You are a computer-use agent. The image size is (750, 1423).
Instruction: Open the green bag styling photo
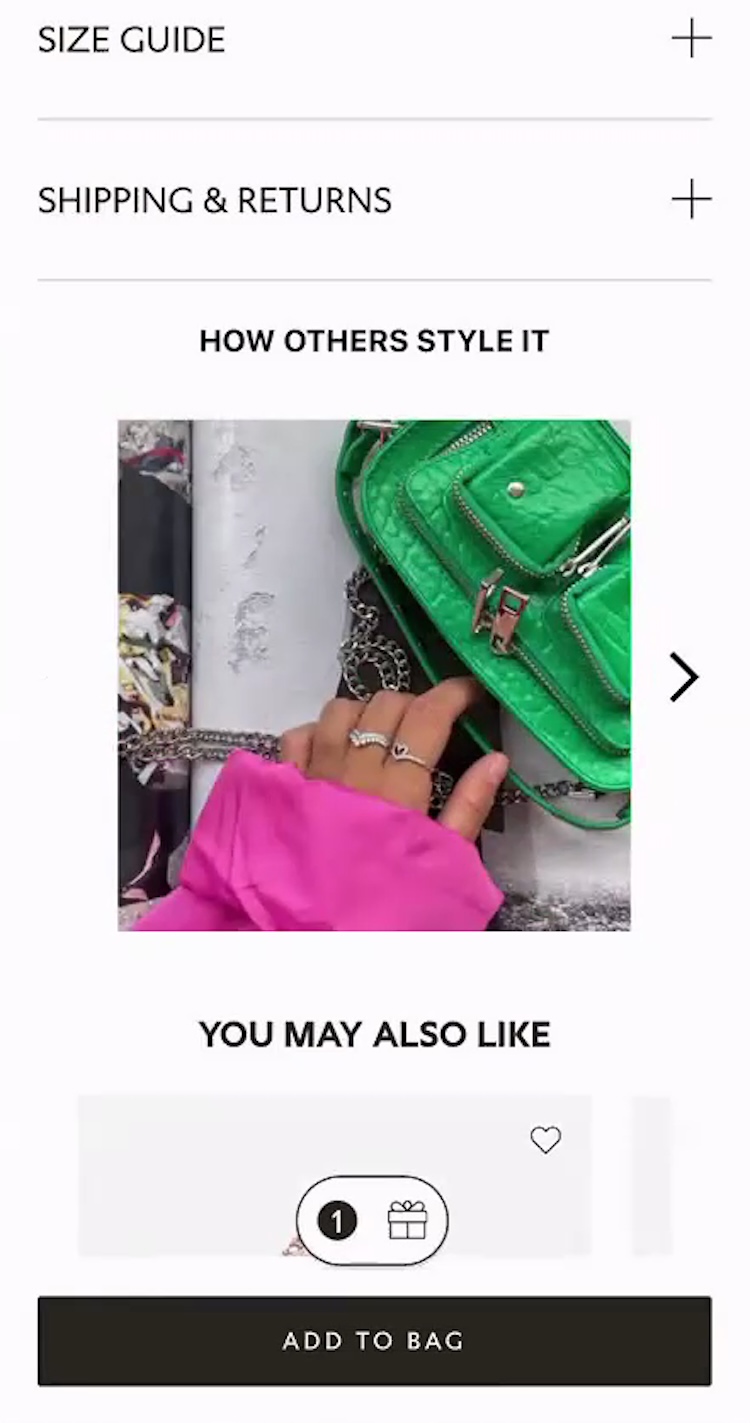[374, 675]
